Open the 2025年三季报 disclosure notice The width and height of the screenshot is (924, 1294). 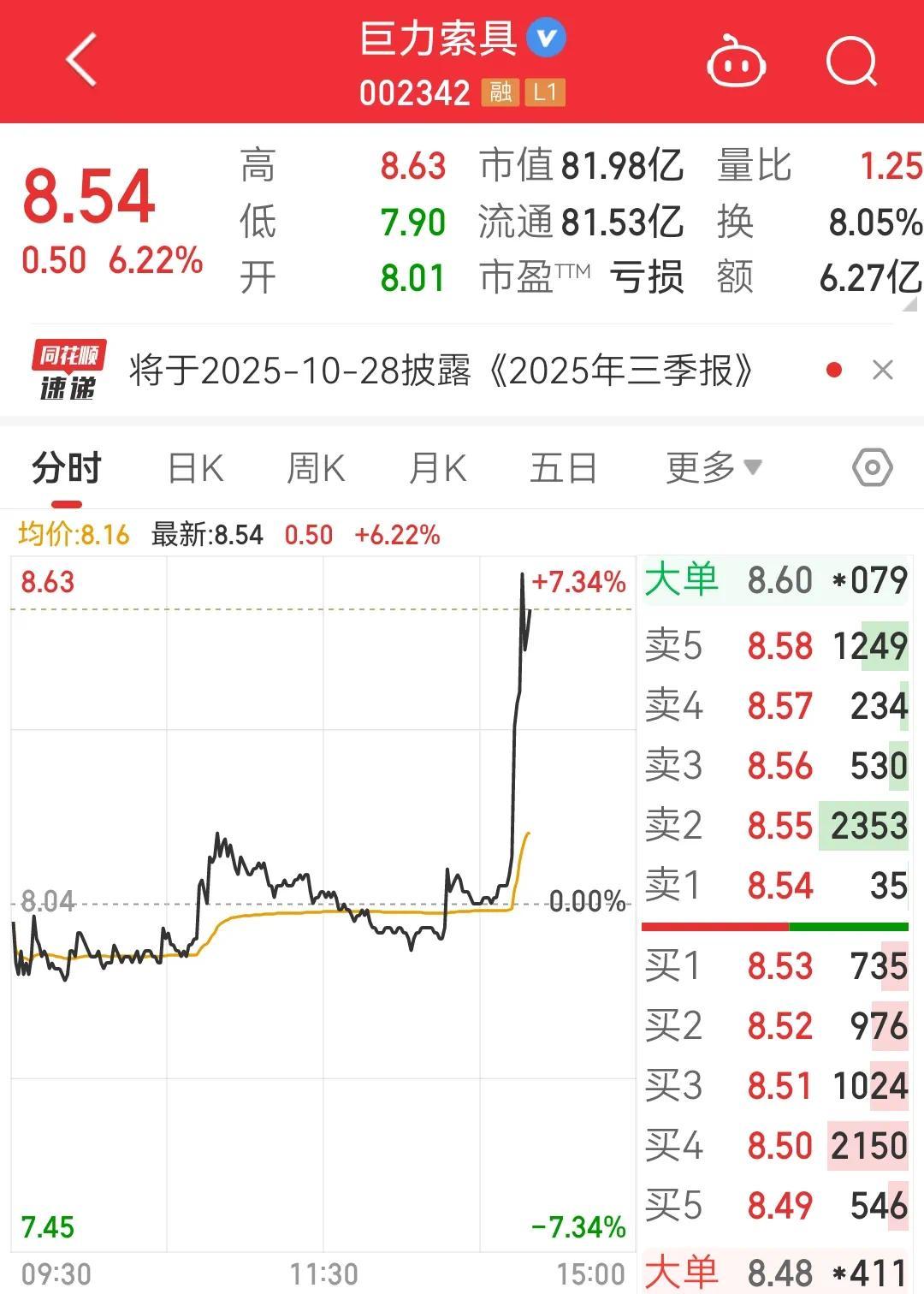click(441, 371)
